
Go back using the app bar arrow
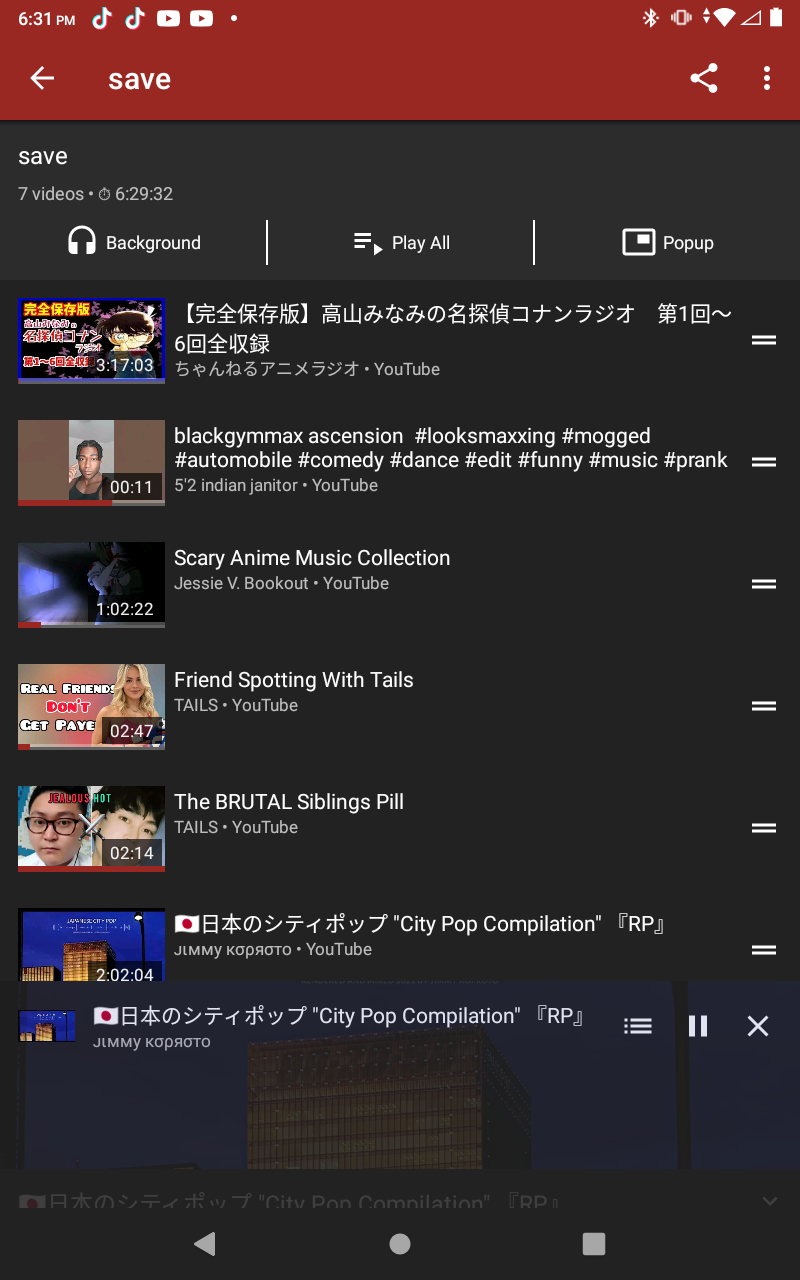click(x=42, y=79)
